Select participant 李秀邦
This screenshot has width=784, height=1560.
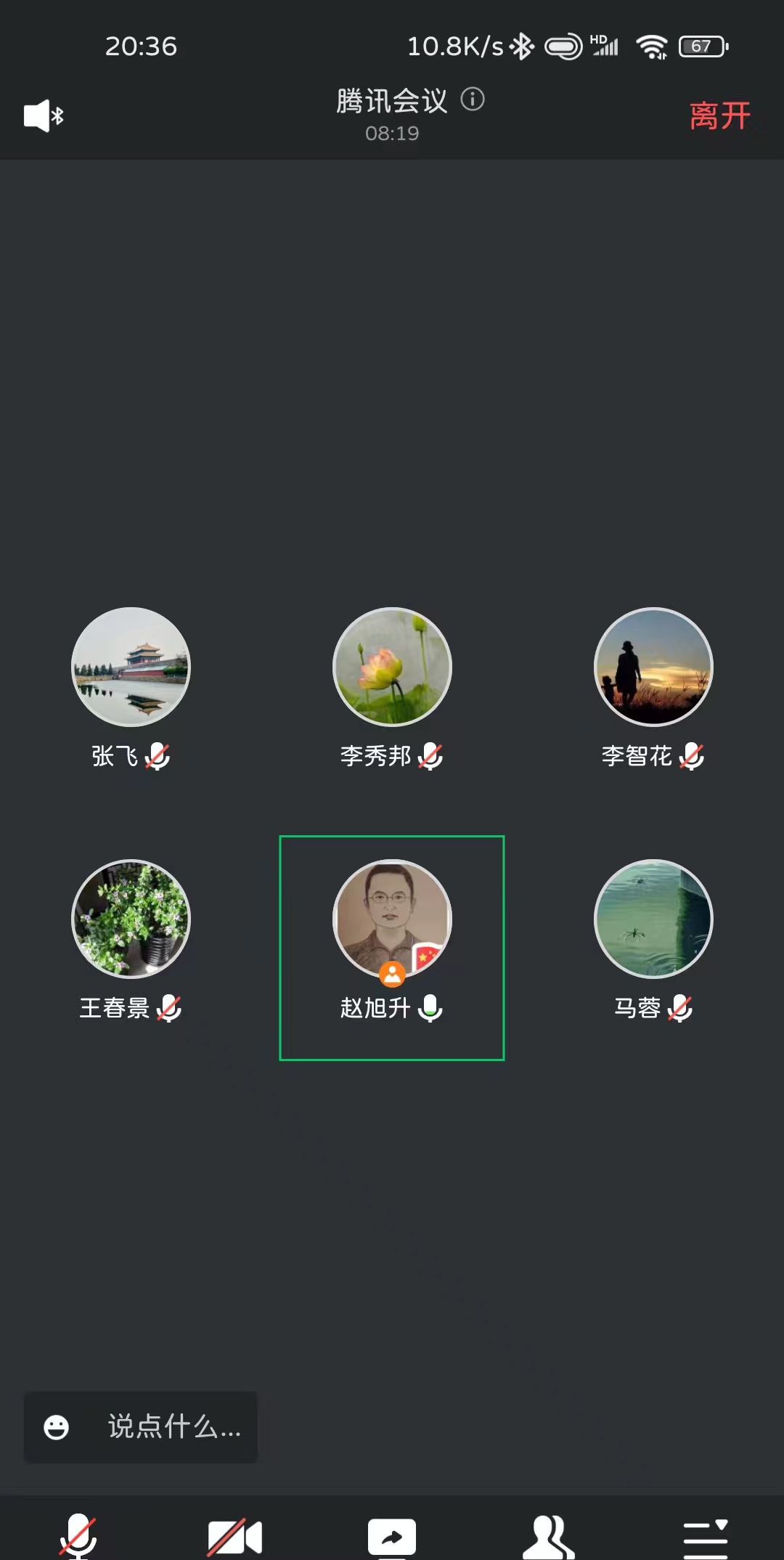tap(392, 667)
